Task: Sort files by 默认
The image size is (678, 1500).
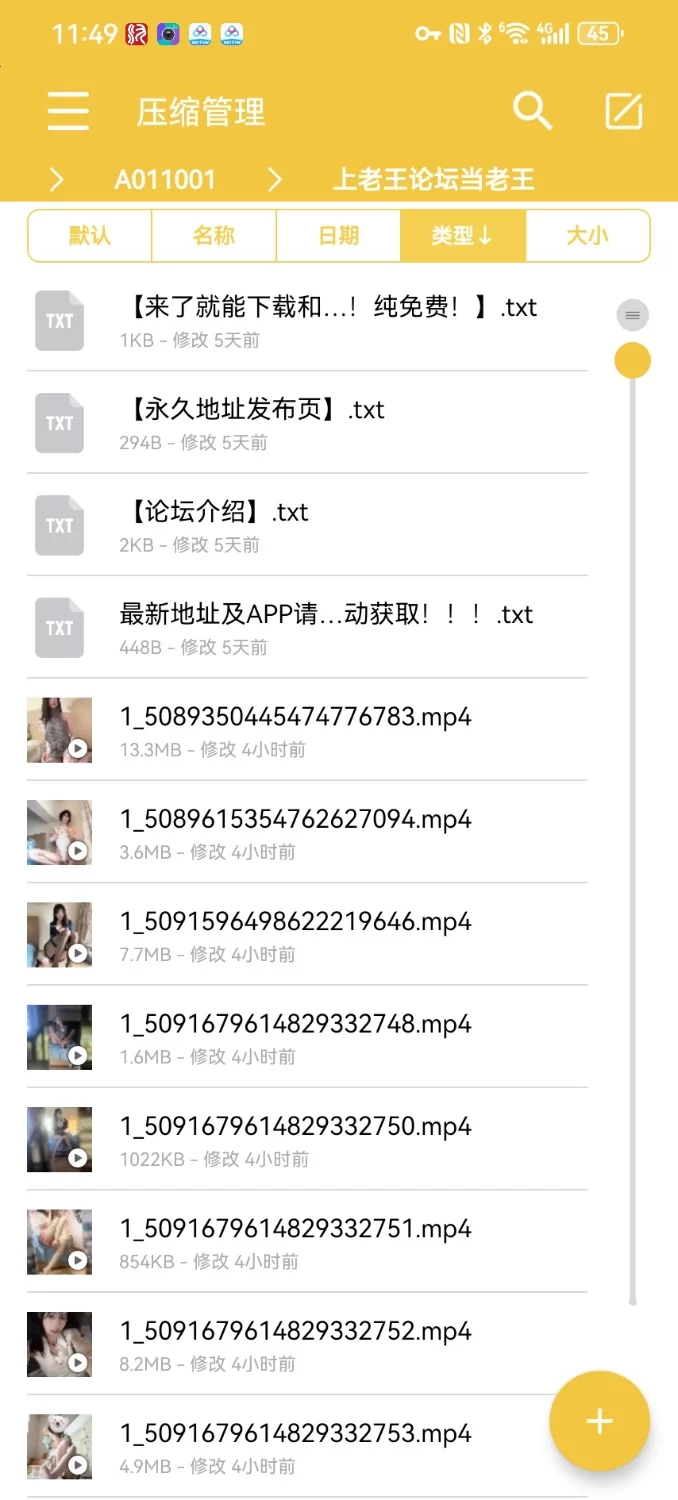Action: tap(90, 236)
